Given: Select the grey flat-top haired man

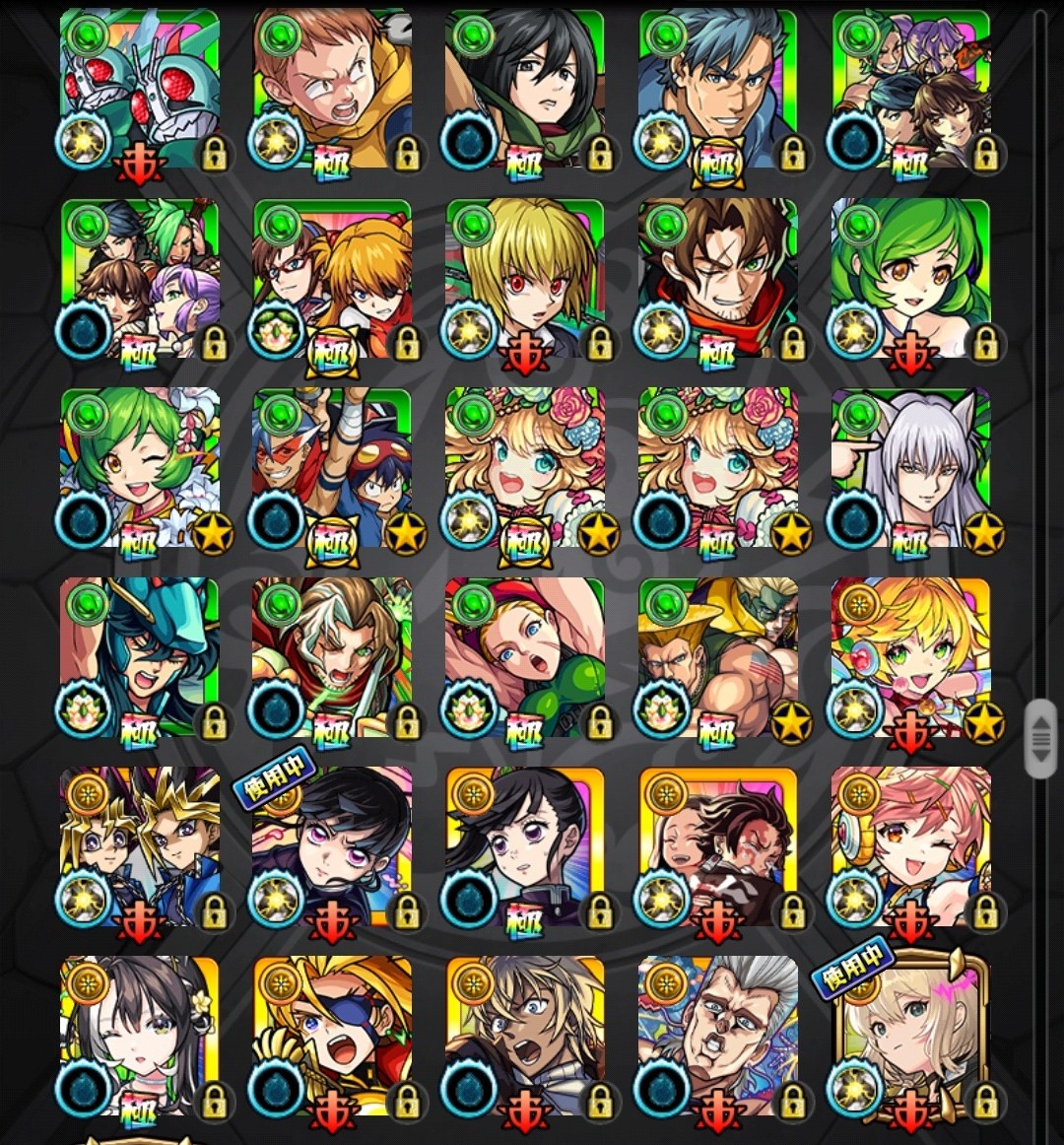Looking at the screenshot, I should tap(718, 1037).
